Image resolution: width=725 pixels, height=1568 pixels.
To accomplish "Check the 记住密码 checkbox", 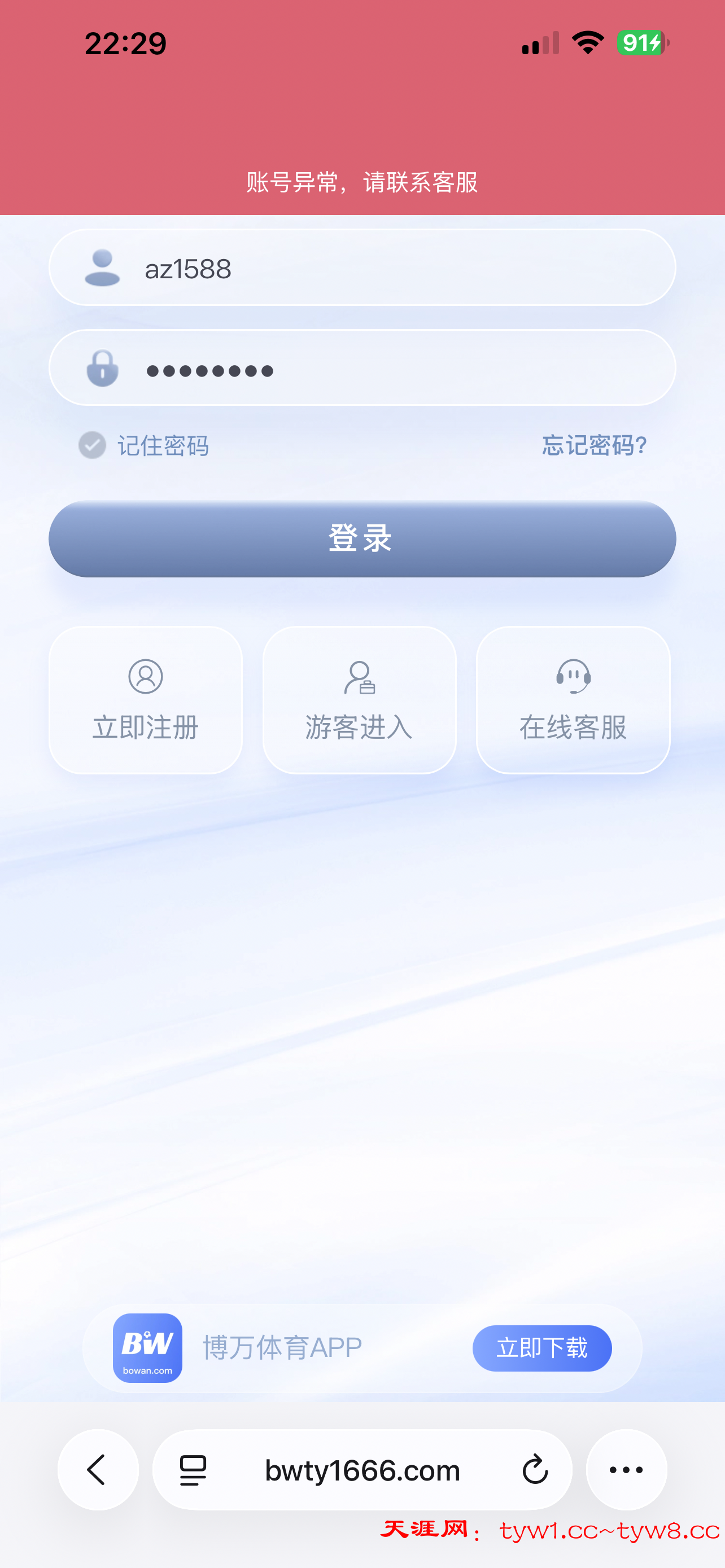I will coord(91,446).
